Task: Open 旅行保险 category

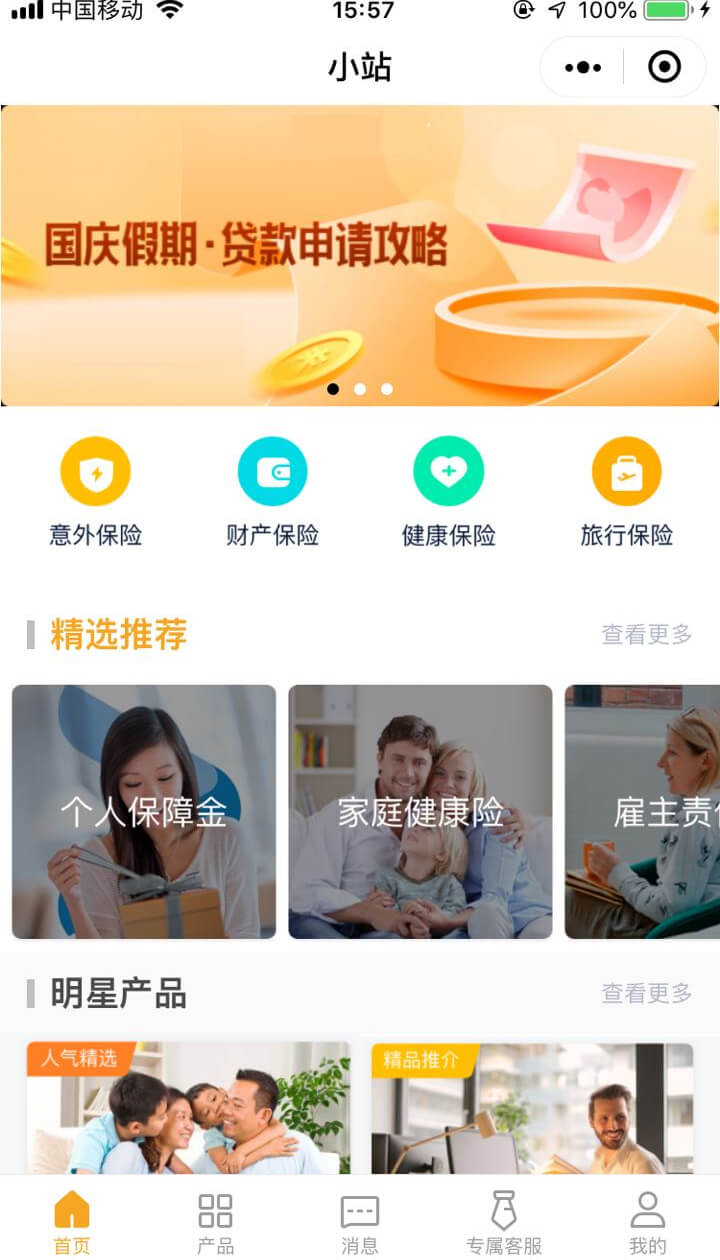Action: (x=626, y=491)
